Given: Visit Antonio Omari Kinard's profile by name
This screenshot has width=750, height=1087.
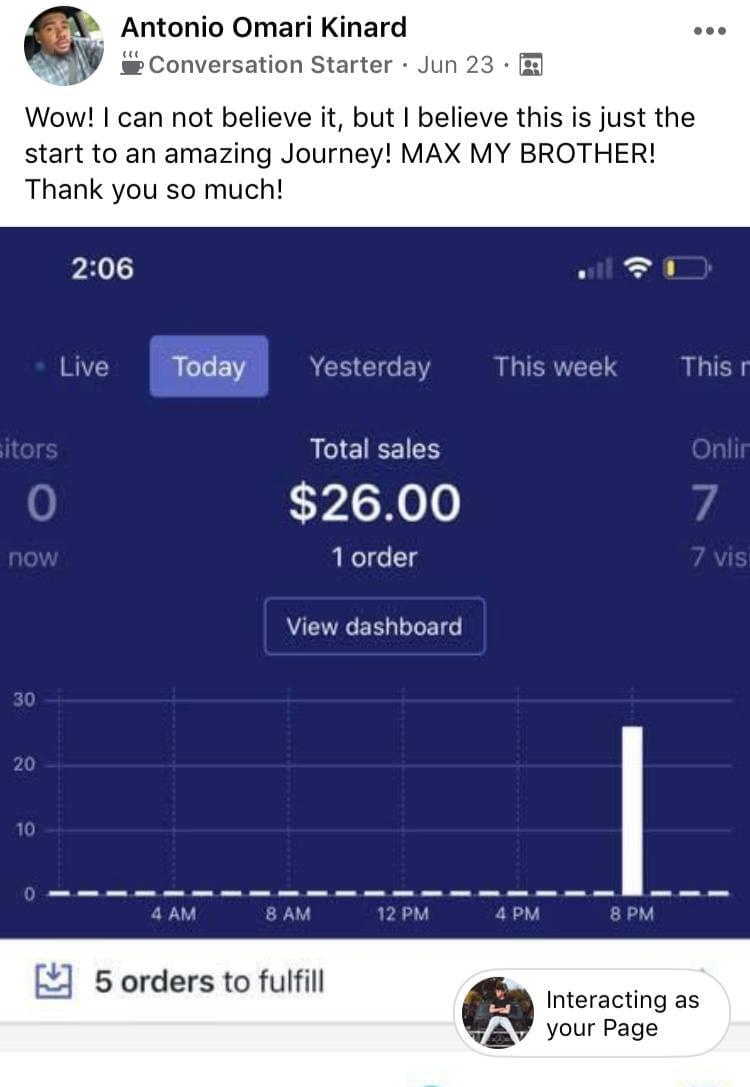Looking at the screenshot, I should (x=263, y=27).
